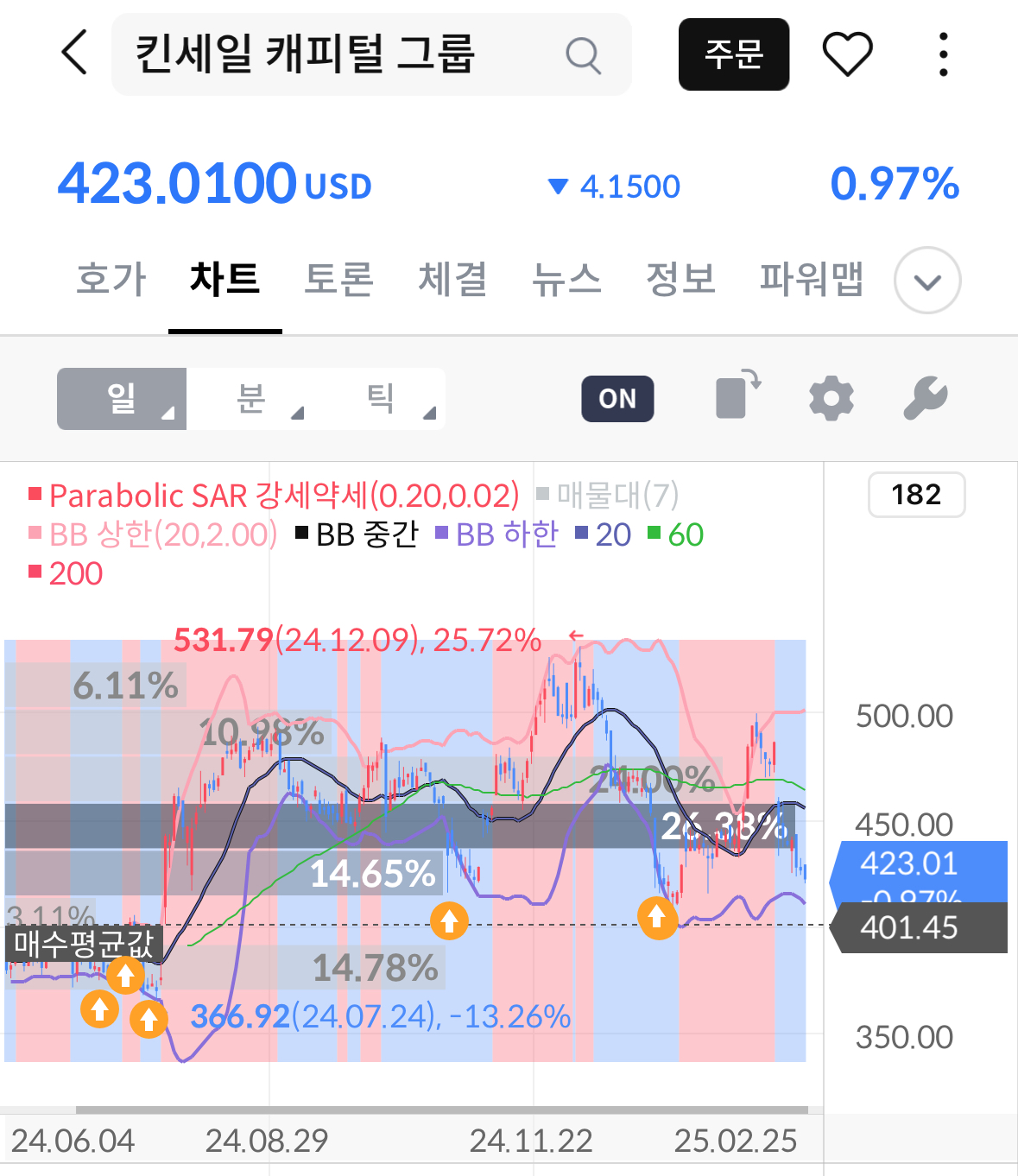Switch to the 호가 tab
Image resolution: width=1018 pixels, height=1176 pixels.
[111, 280]
